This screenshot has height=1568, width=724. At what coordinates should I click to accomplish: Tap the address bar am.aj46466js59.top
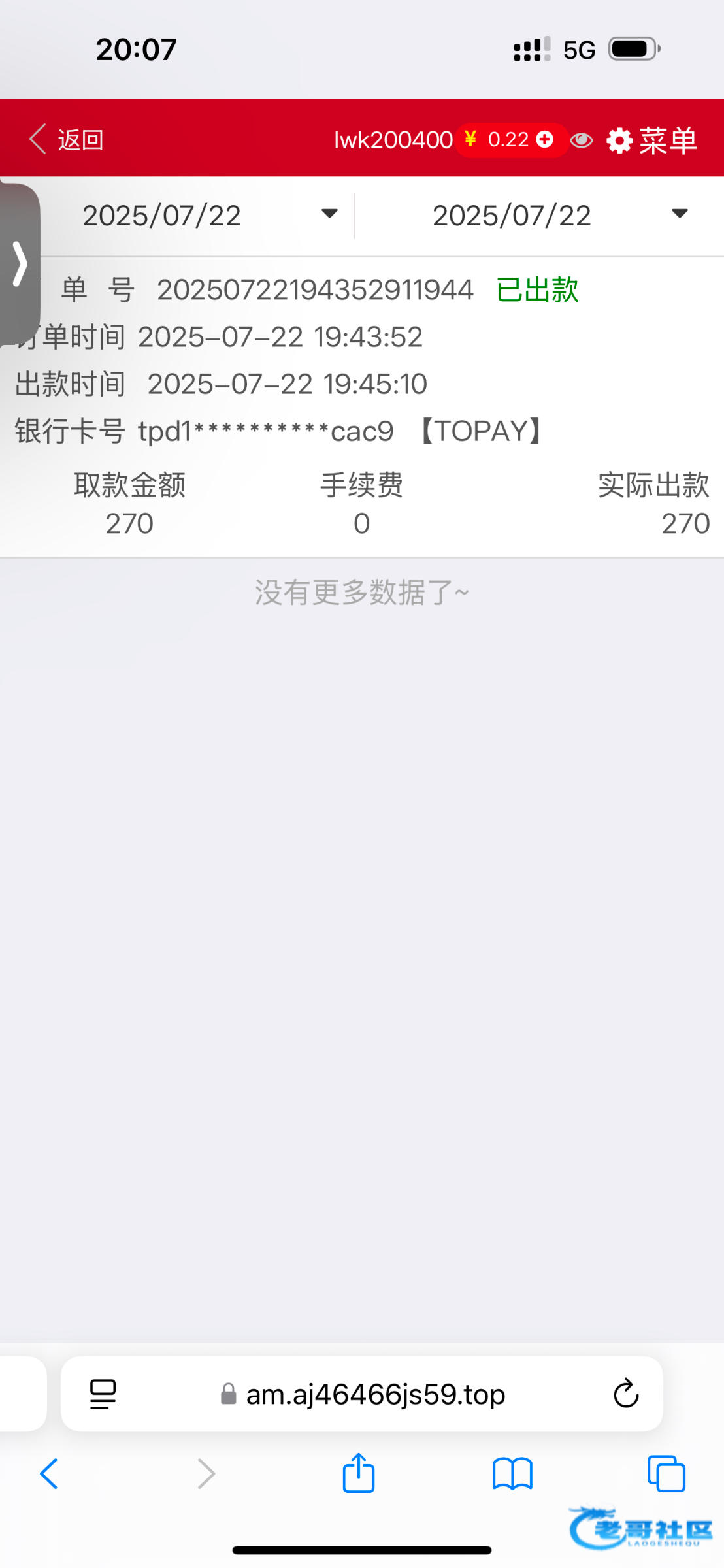[x=375, y=1394]
